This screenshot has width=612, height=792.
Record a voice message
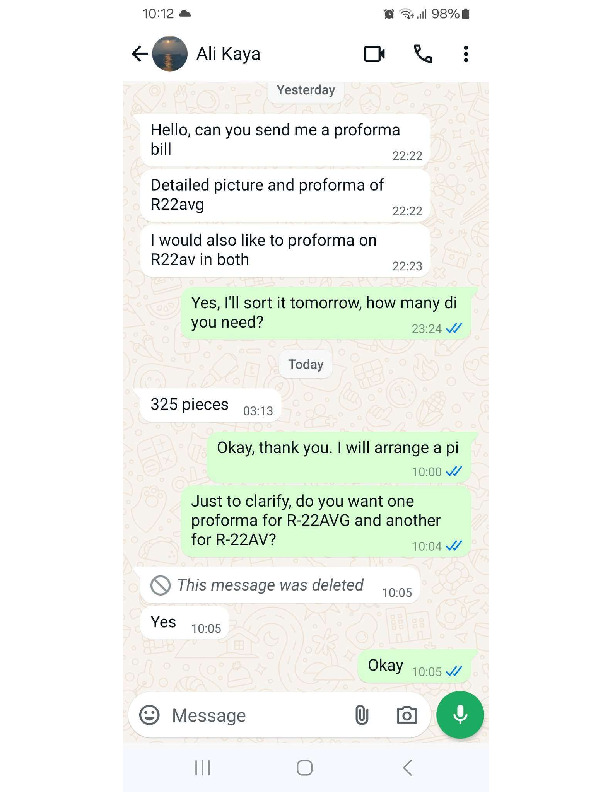point(460,715)
